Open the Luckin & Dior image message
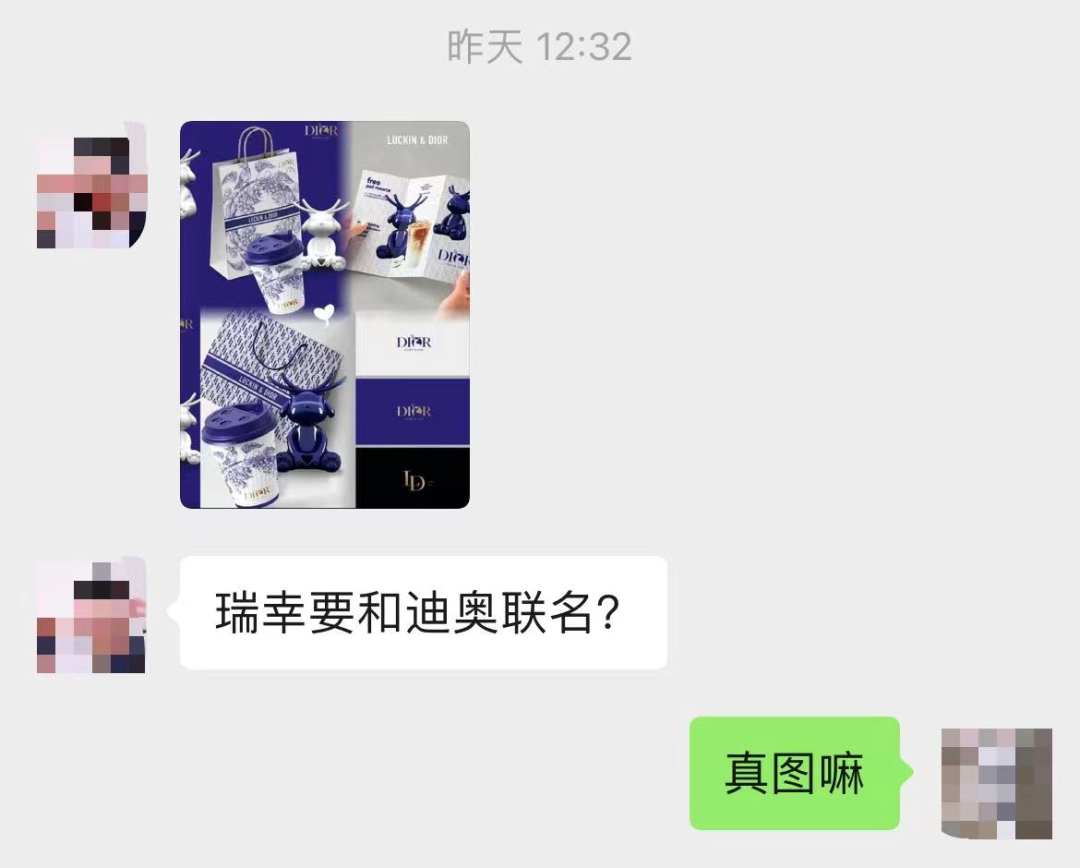 pos(324,315)
